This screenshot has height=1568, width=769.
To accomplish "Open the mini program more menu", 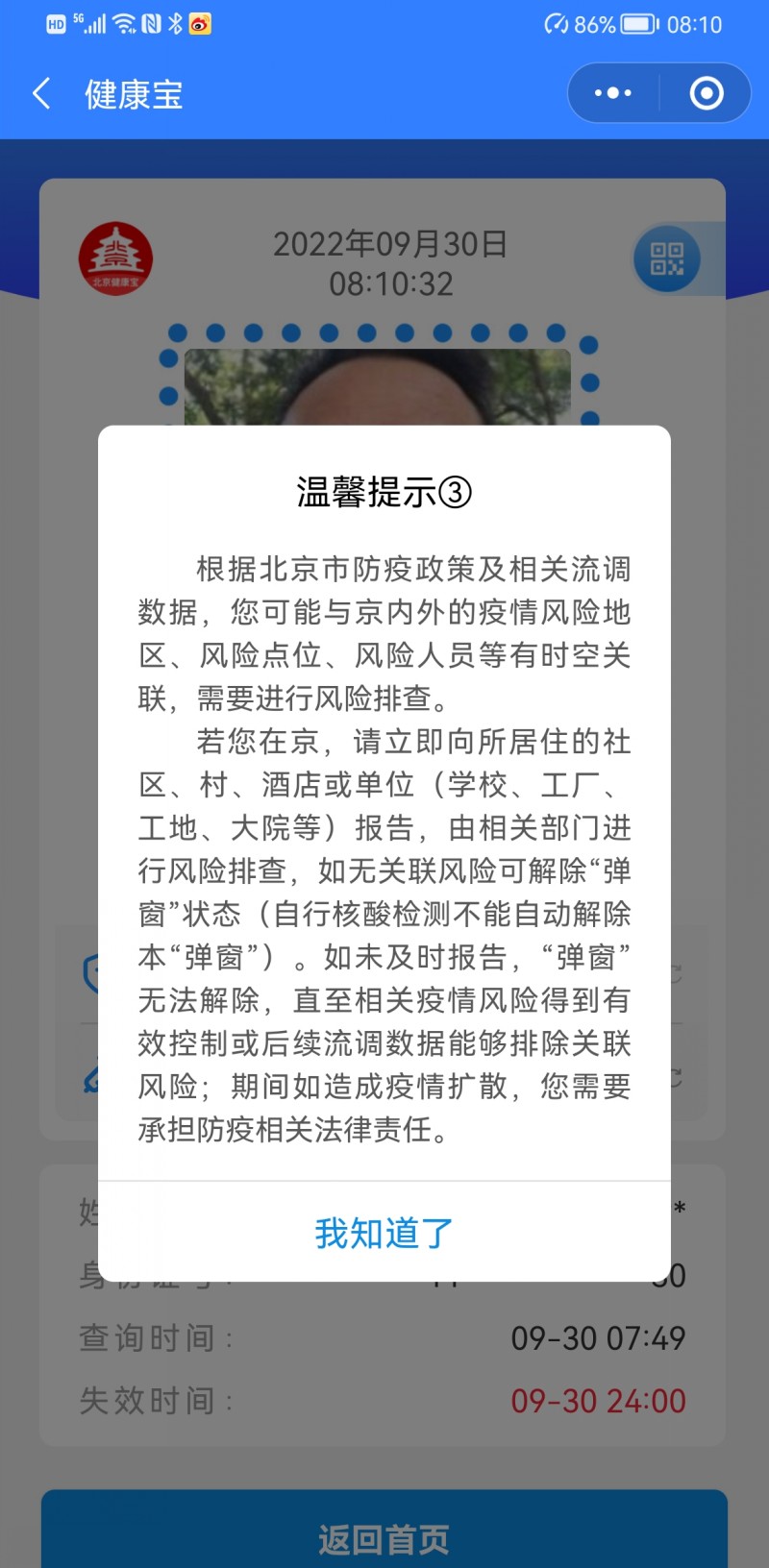I will pyautogui.click(x=613, y=93).
